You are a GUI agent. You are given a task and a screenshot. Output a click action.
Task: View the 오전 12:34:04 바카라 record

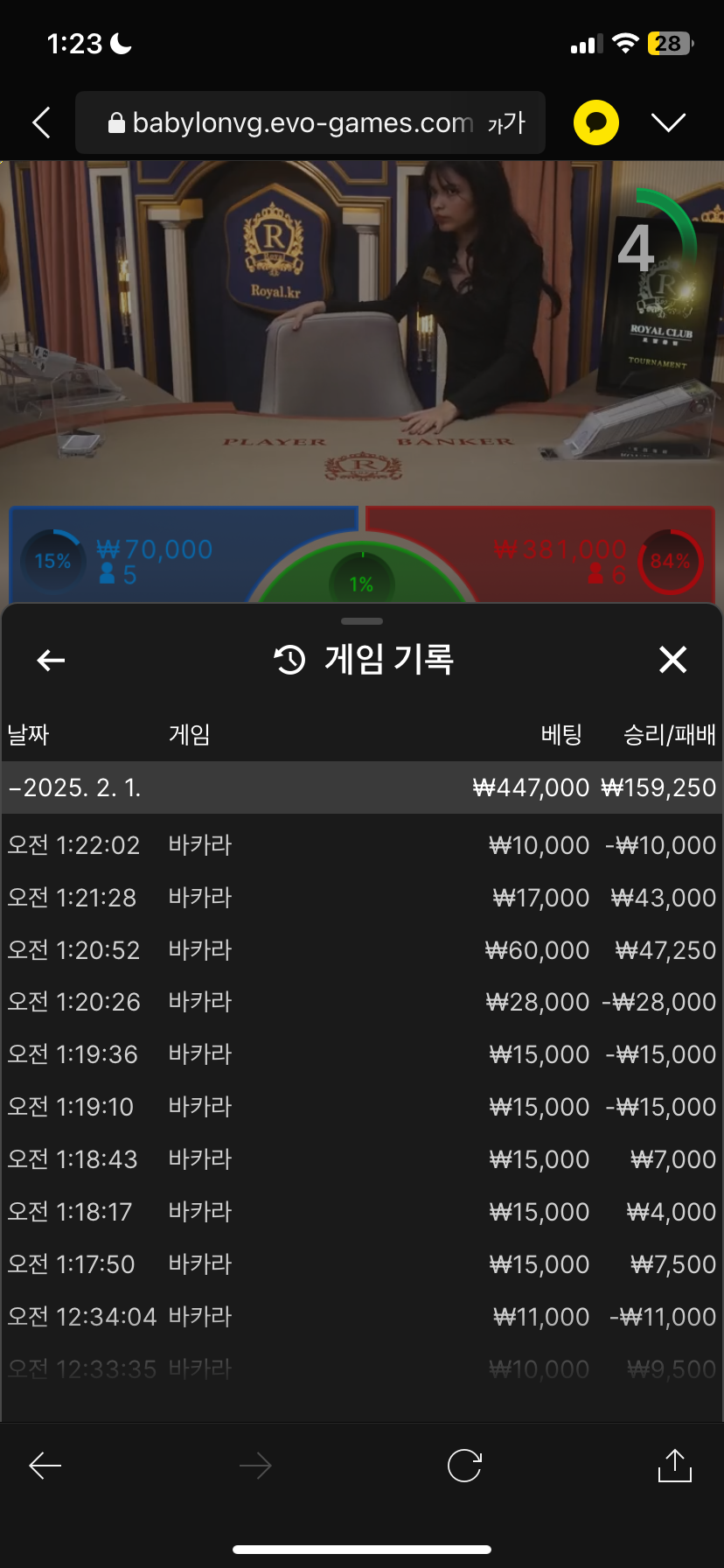pyautogui.click(x=362, y=1317)
